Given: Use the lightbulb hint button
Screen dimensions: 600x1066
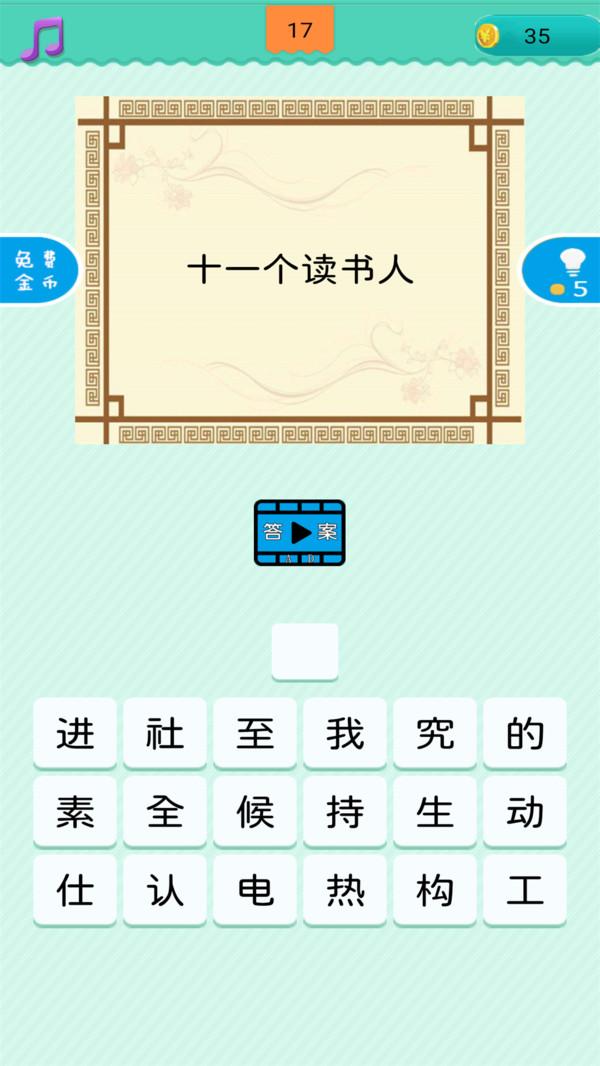Looking at the screenshot, I should [x=567, y=271].
